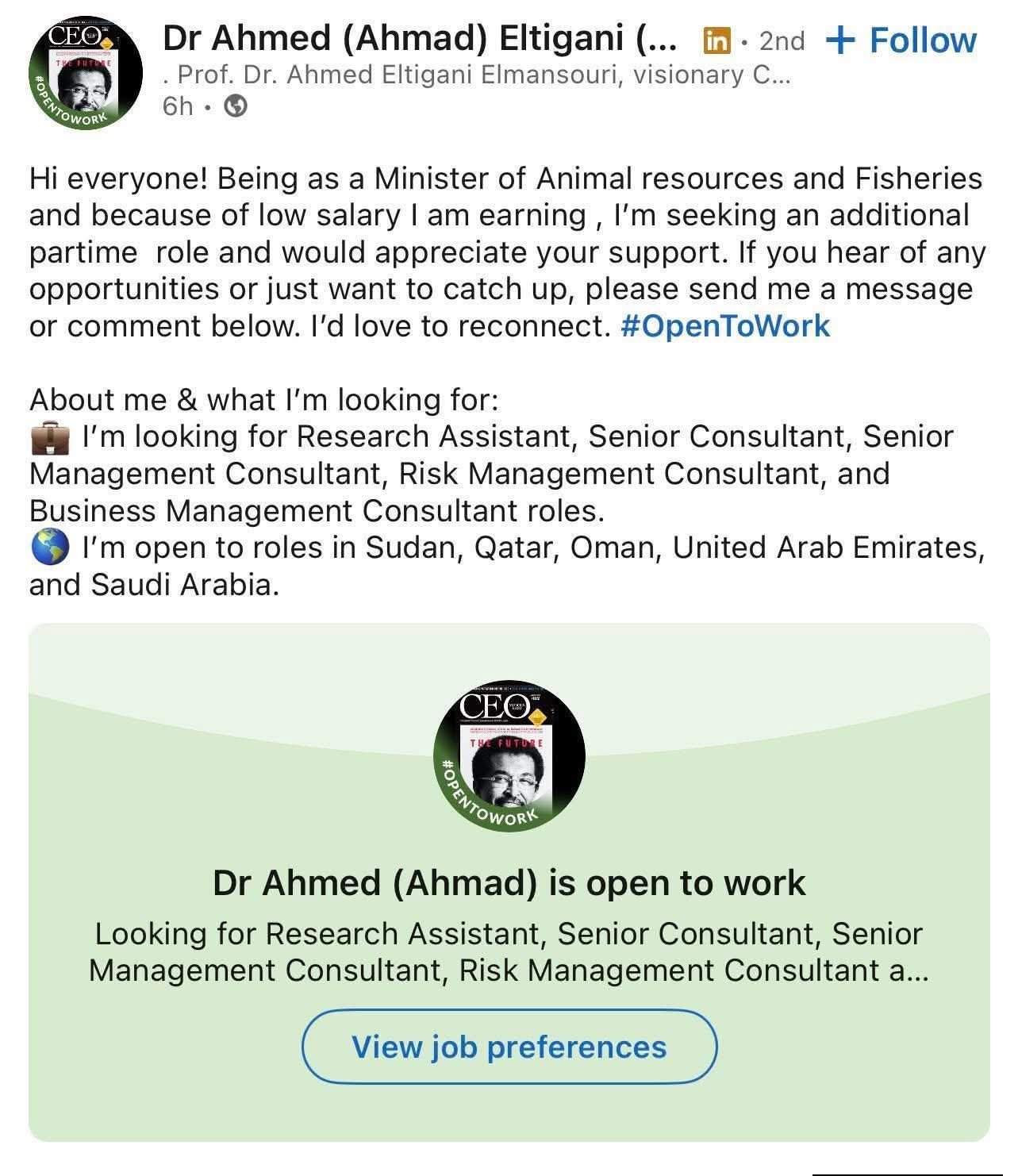Open Dr Ahmed (Ahmad) Eltigani's profile name

click(x=420, y=38)
